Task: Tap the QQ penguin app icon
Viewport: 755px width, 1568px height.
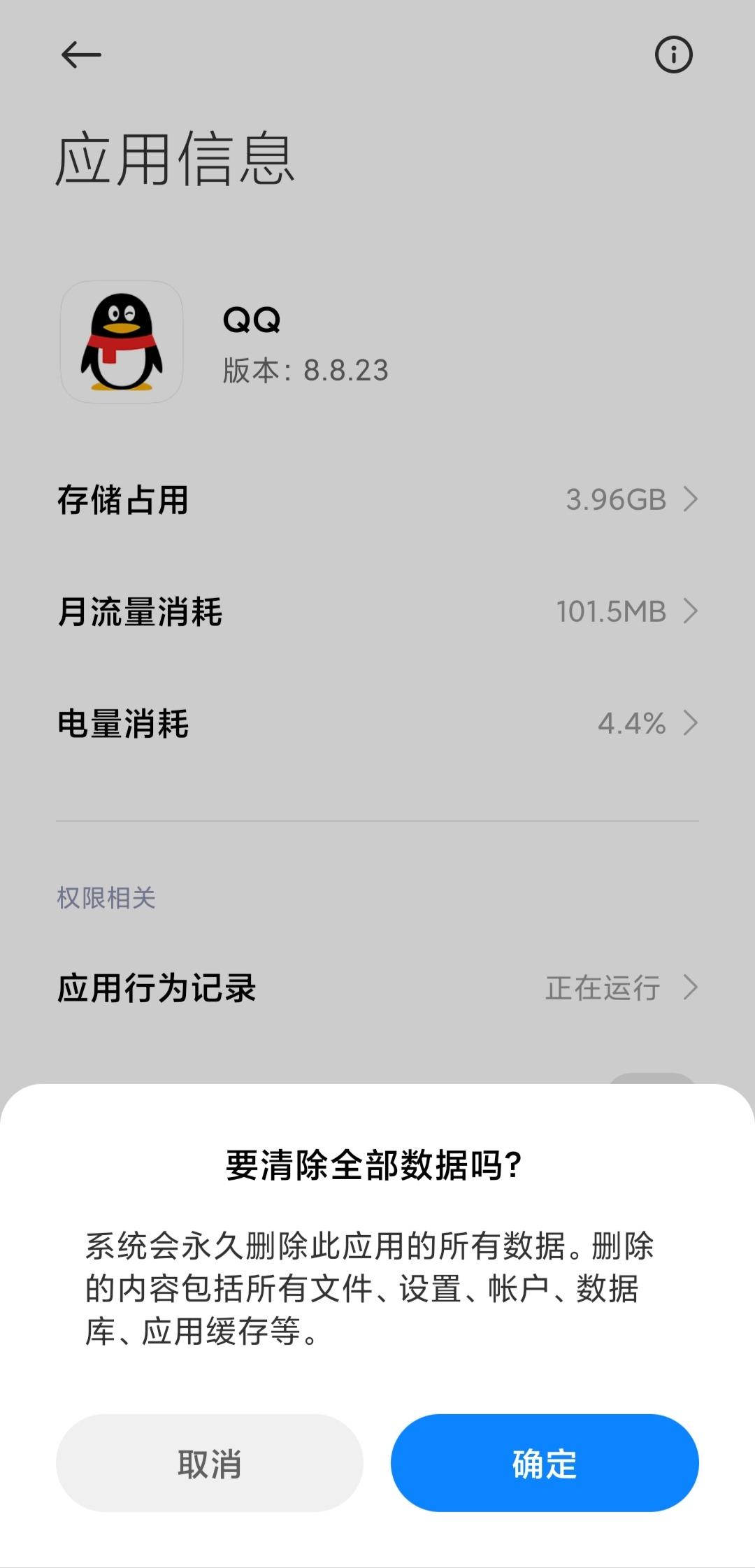Action: 122,343
